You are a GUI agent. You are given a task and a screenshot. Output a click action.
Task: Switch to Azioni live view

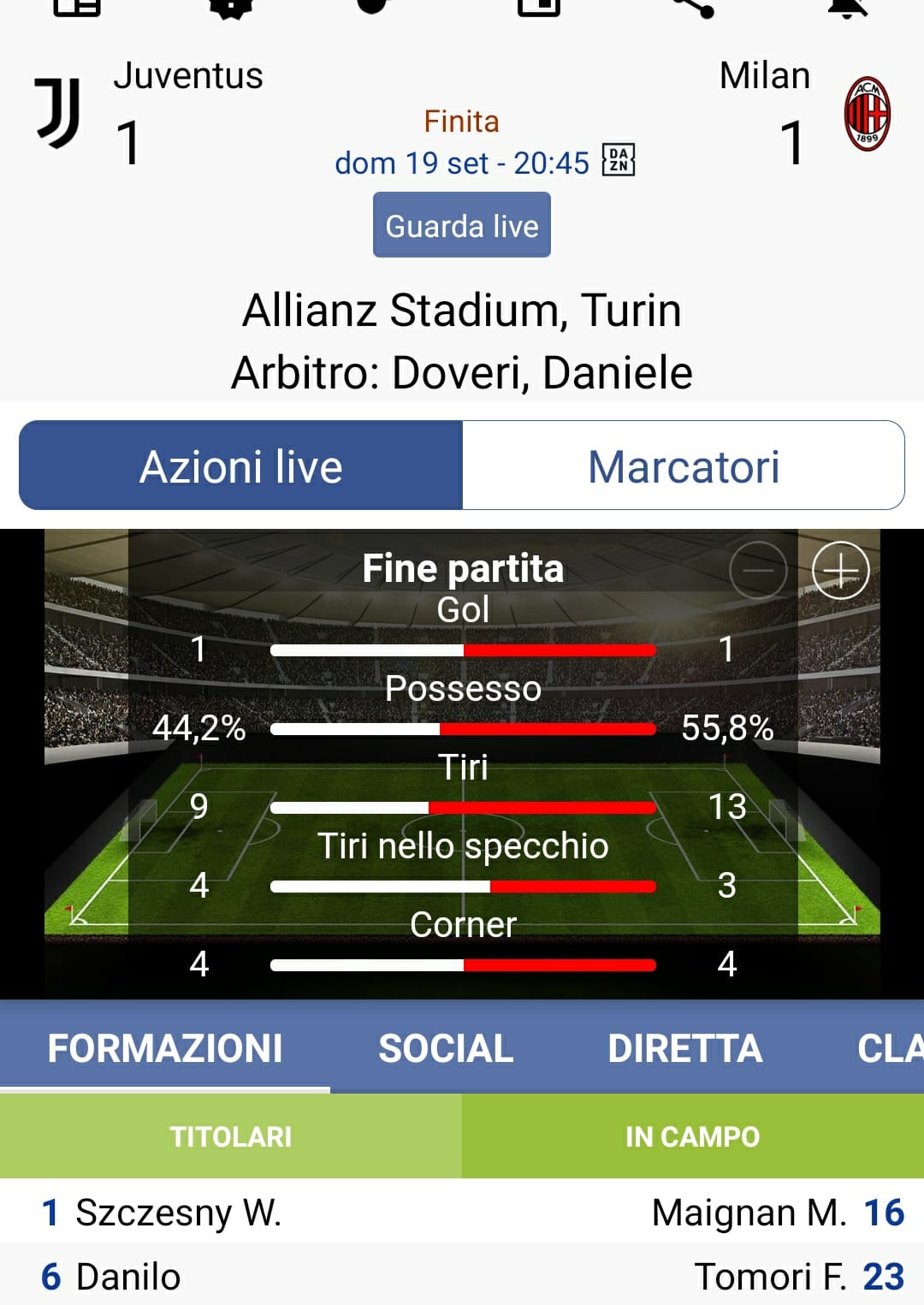coord(241,466)
